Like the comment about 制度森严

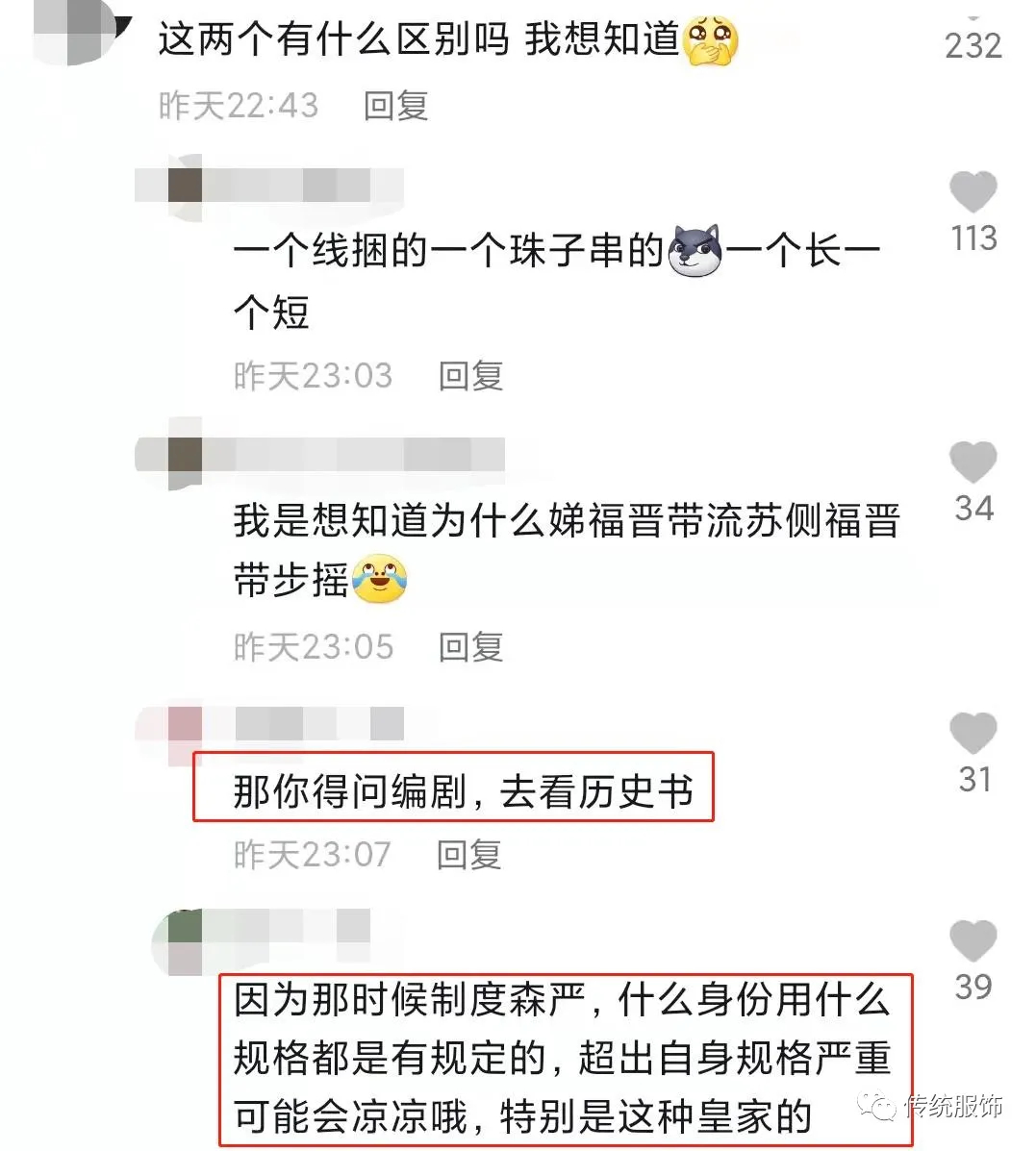tap(973, 940)
